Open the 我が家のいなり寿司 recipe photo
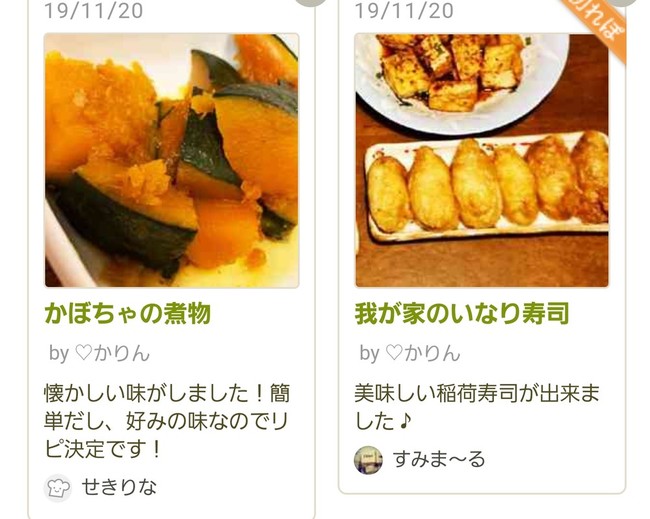The height and width of the screenshot is (519, 650). [x=481, y=161]
